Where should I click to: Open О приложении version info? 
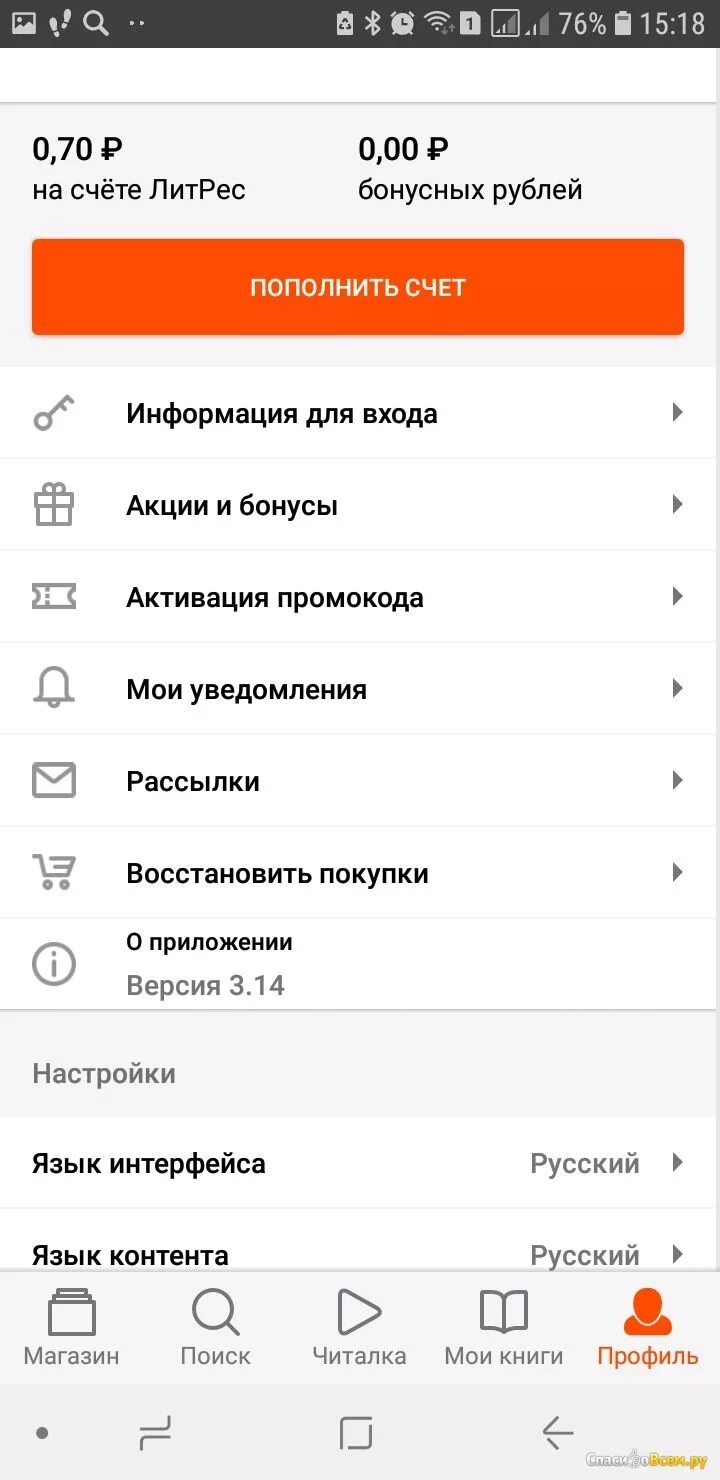[x=358, y=964]
